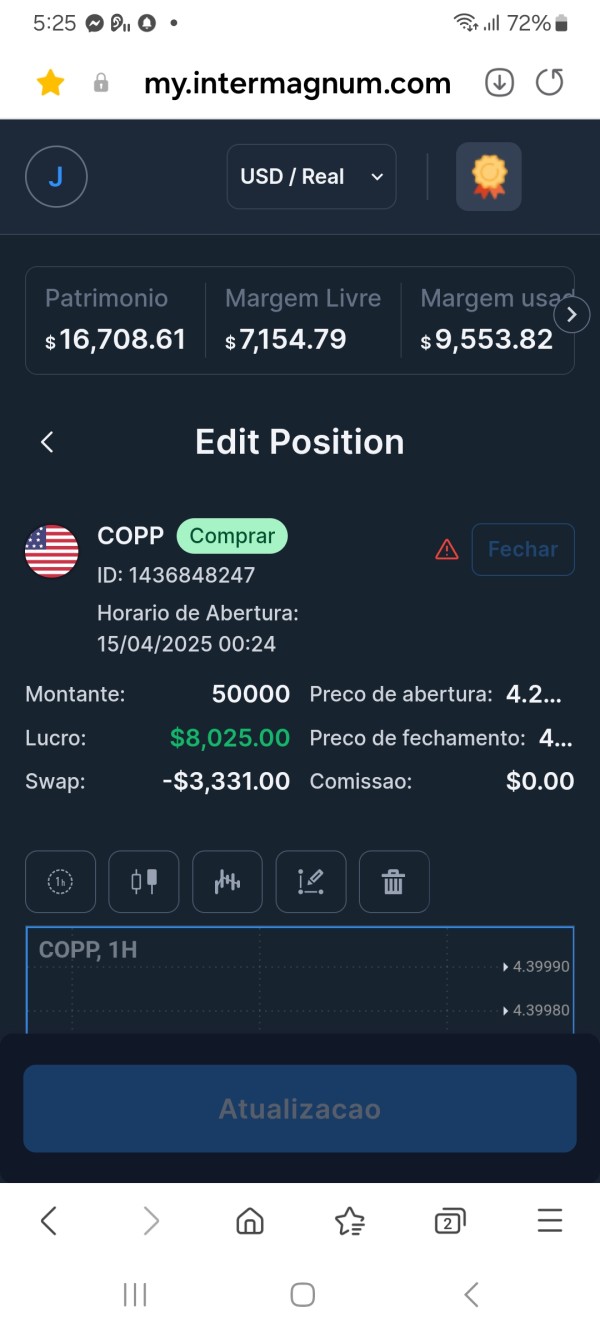Viewport: 600px width, 1333px height.
Task: Open the award badge icon
Action: point(489,177)
